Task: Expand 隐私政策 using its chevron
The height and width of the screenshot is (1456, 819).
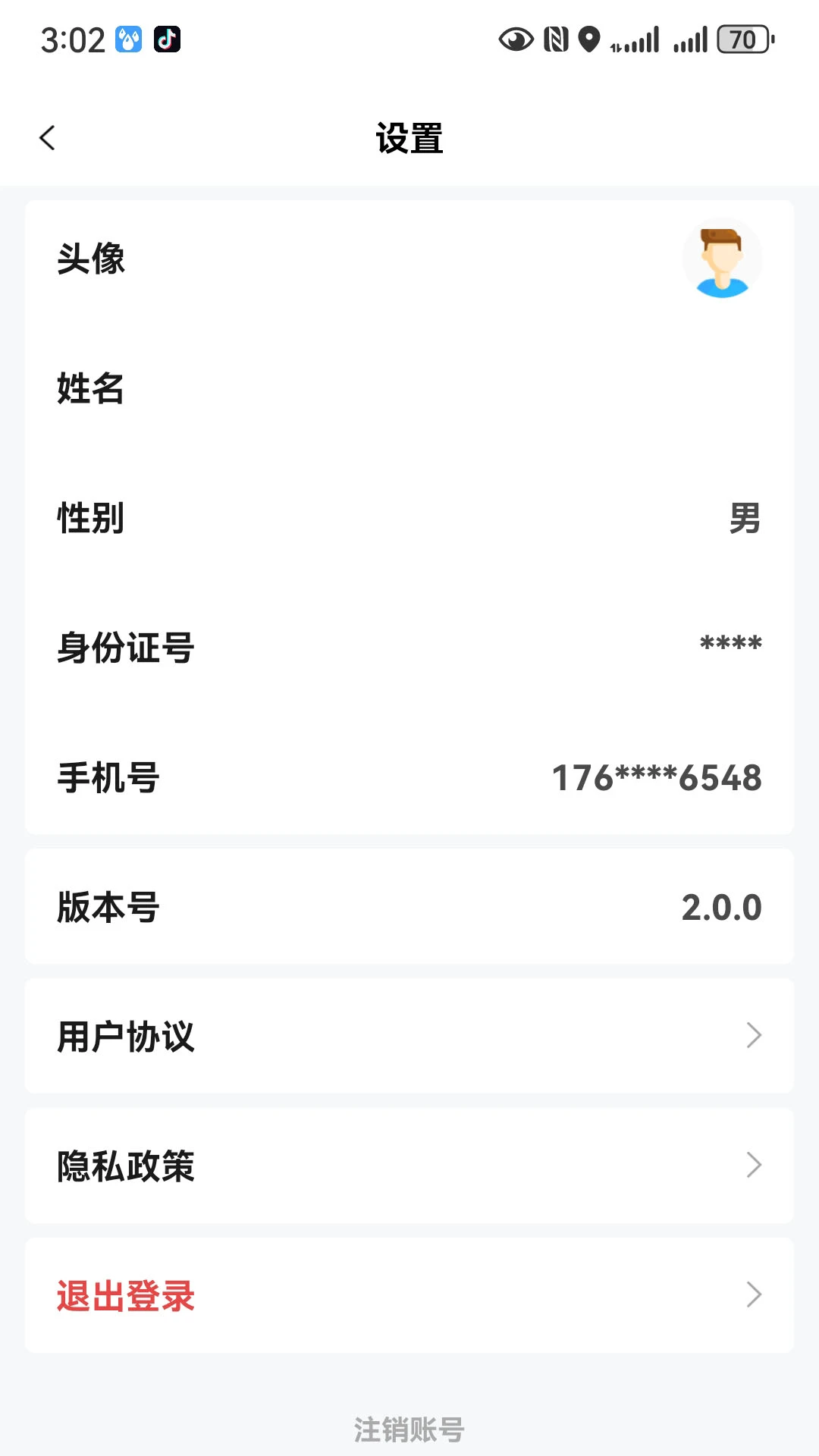Action: 752,1166
